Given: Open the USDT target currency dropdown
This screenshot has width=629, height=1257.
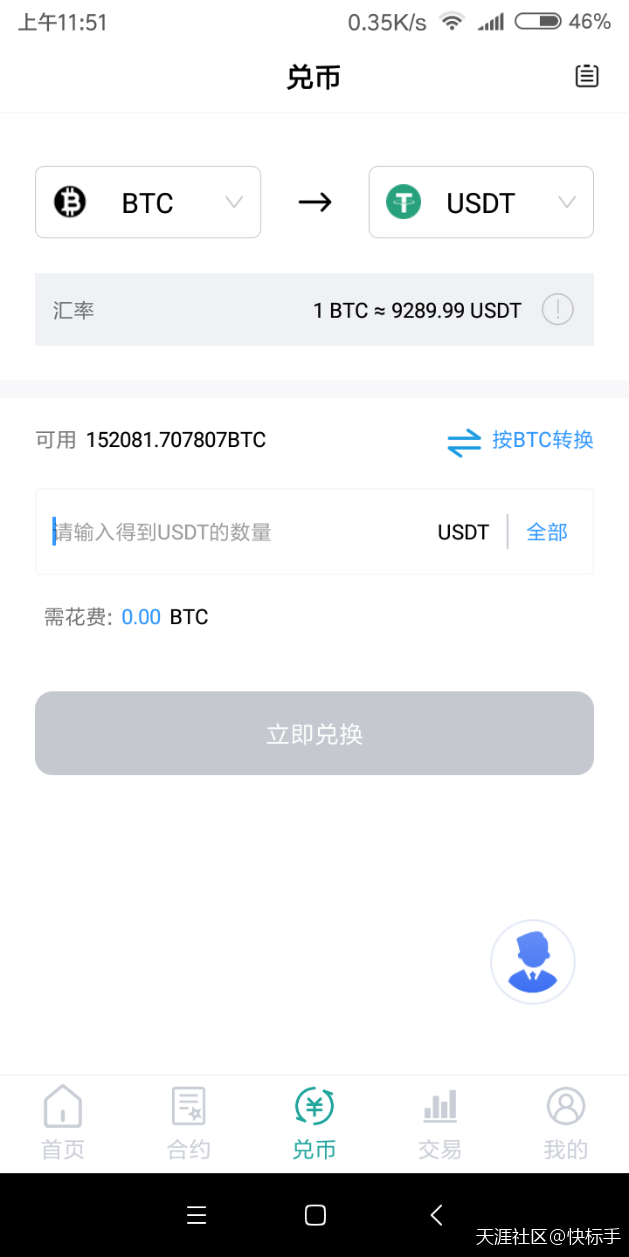Looking at the screenshot, I should (481, 203).
